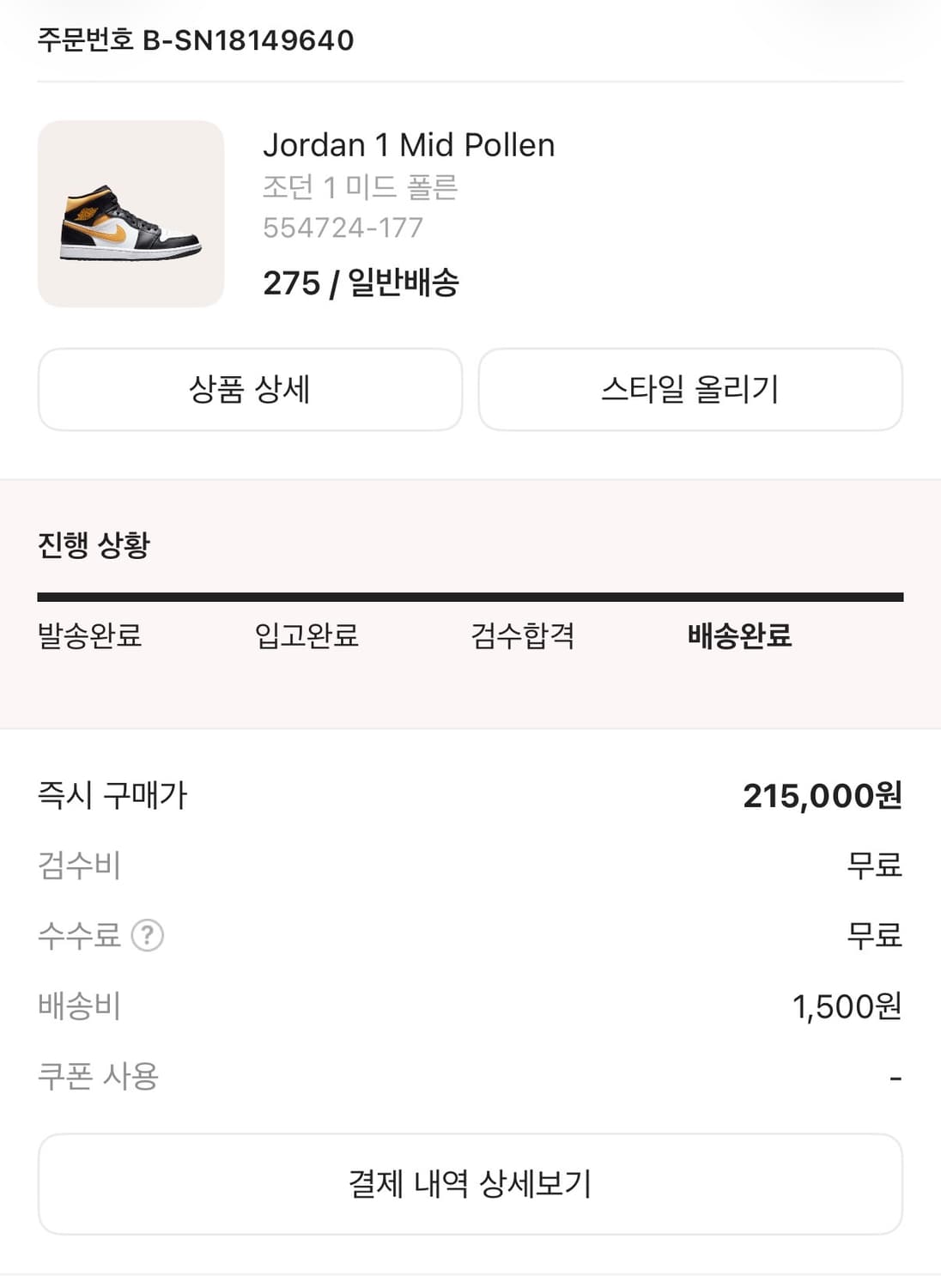Click the product thumbnail of Jordan 1 Mid Pollen
The height and width of the screenshot is (1288, 941).
pos(131,211)
